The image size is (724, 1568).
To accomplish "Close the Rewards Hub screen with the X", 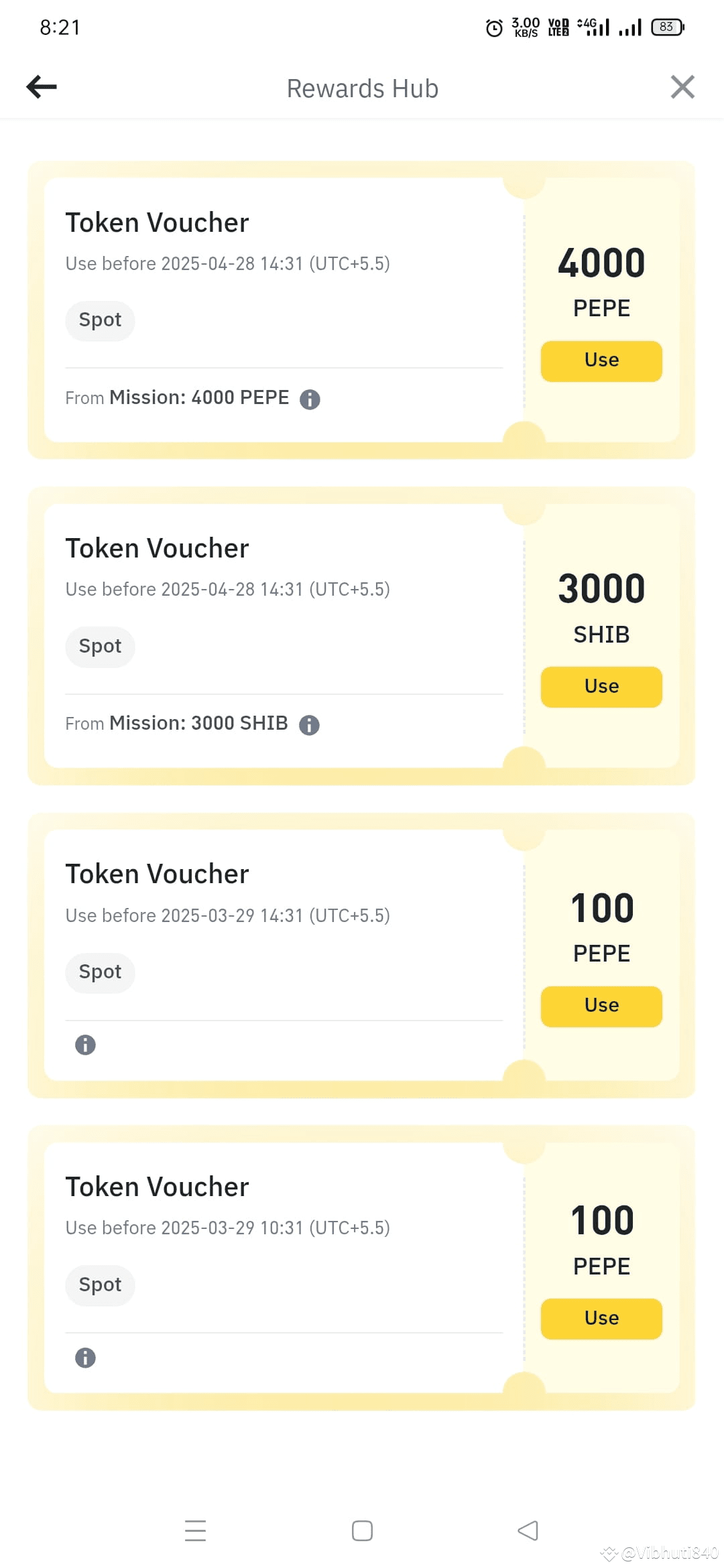I will [x=682, y=86].
